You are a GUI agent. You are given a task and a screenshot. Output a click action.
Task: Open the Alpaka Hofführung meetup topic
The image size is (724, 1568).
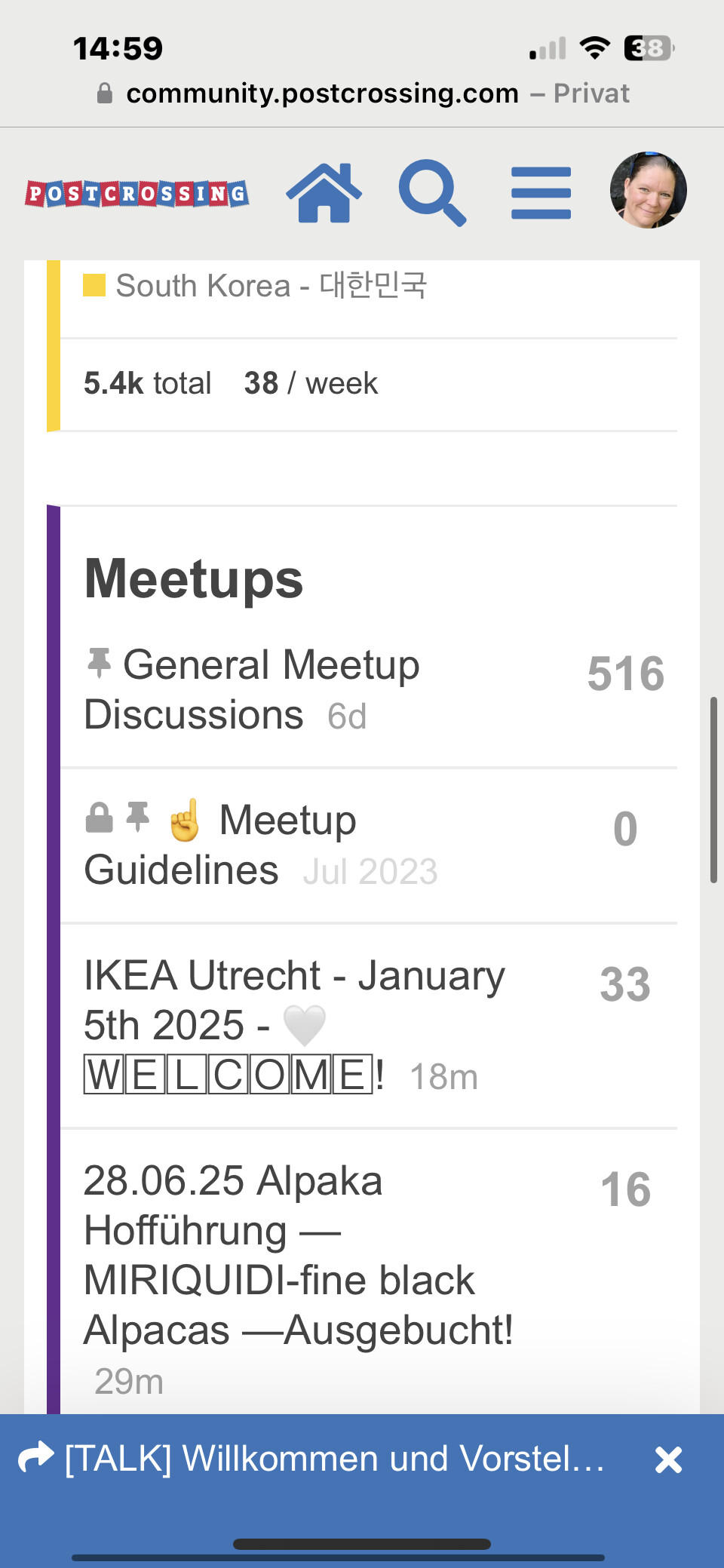pyautogui.click(x=299, y=1255)
